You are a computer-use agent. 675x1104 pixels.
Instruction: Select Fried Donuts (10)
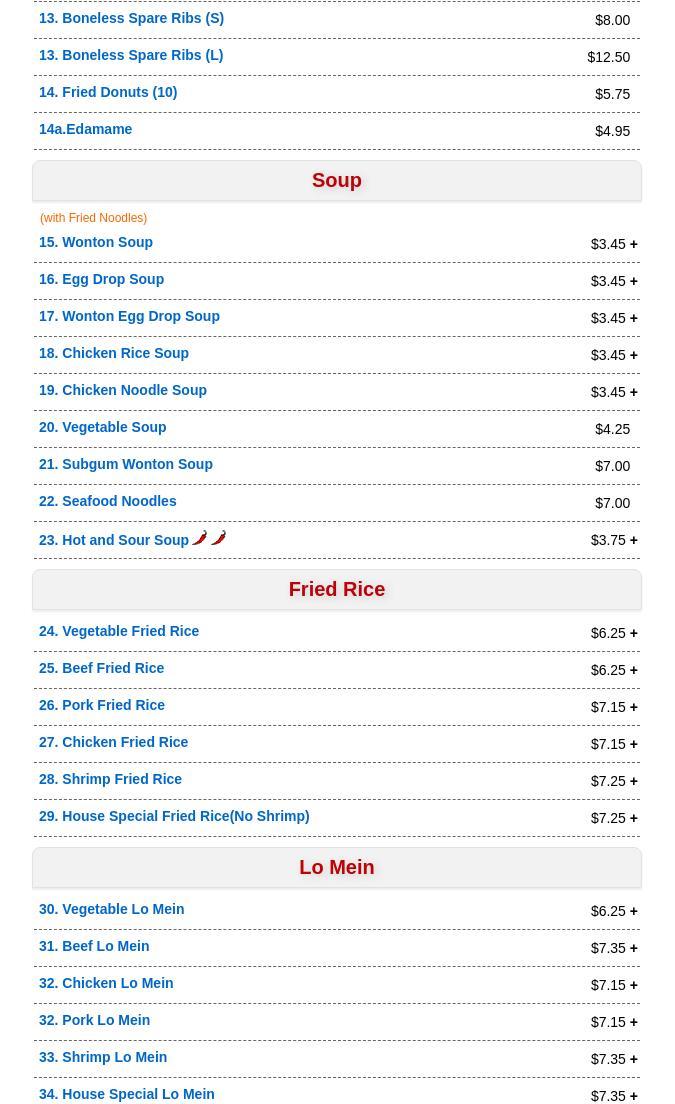pos(108,92)
